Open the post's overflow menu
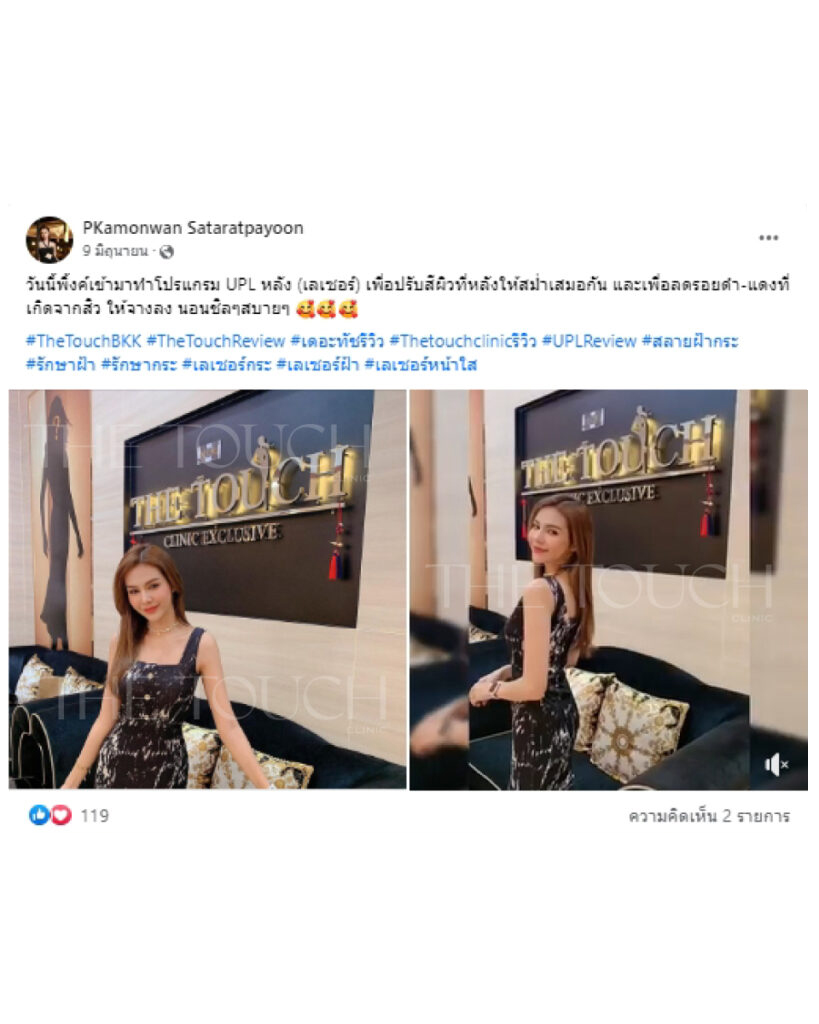 [768, 238]
